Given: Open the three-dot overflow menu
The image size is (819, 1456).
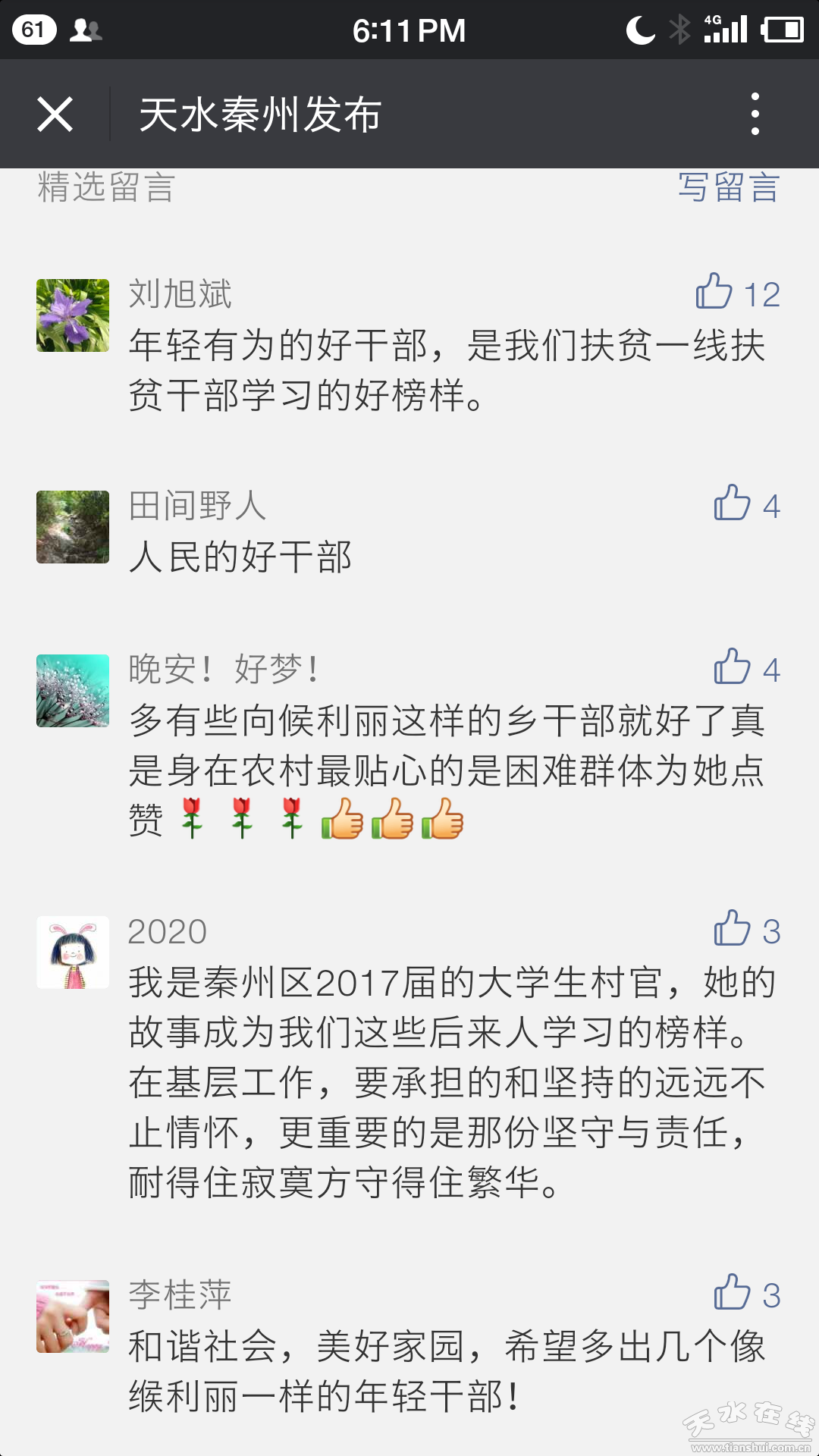Looking at the screenshot, I should point(755,115).
